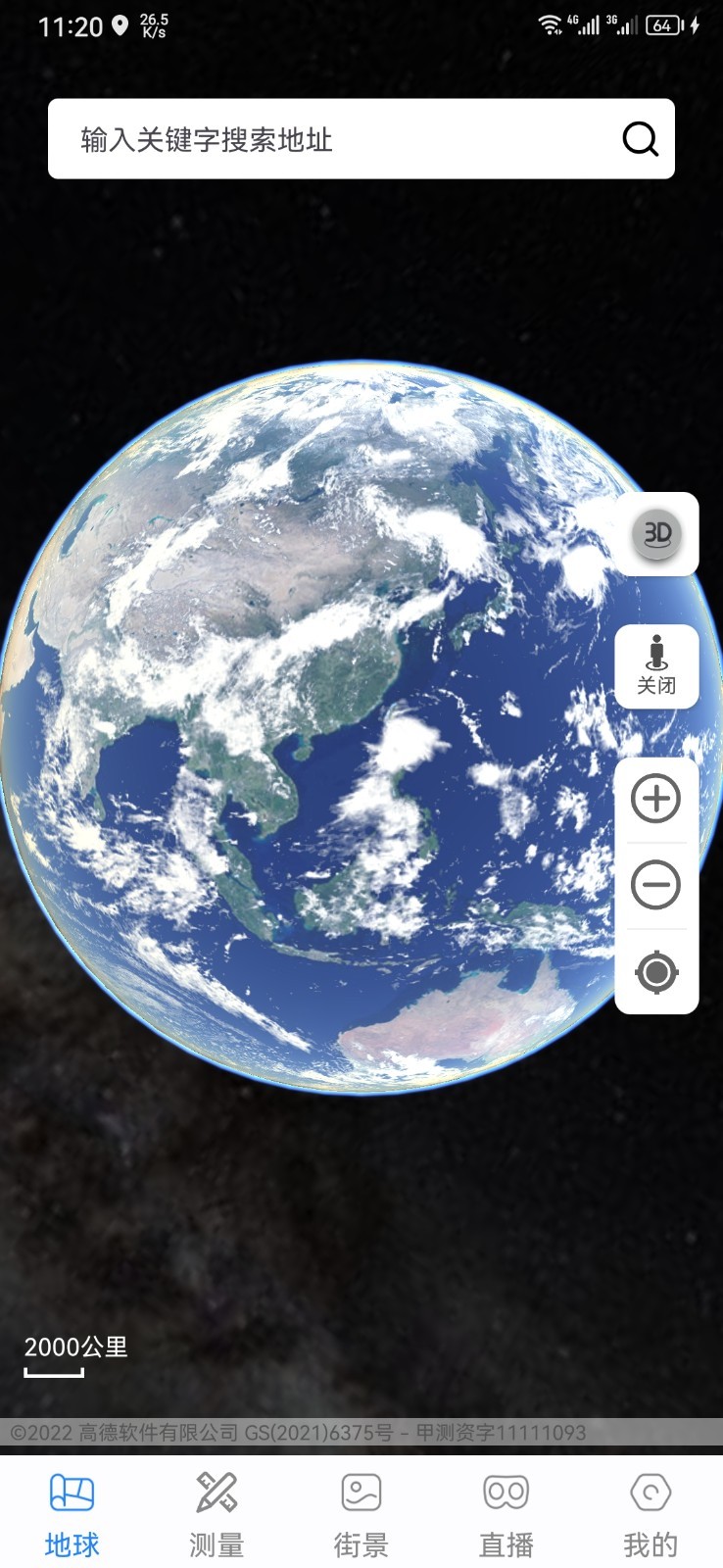Locate my current position
This screenshot has height=1568, width=723.
pyautogui.click(x=656, y=972)
